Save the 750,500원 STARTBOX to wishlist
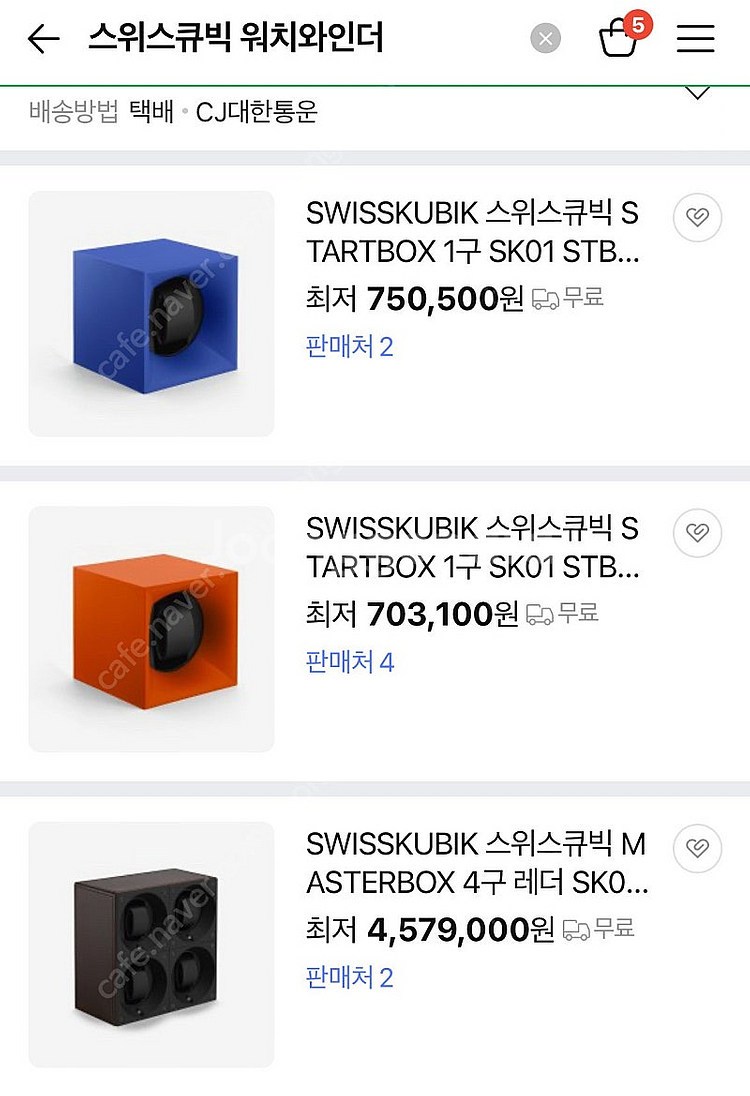This screenshot has height=1096, width=750. [698, 218]
